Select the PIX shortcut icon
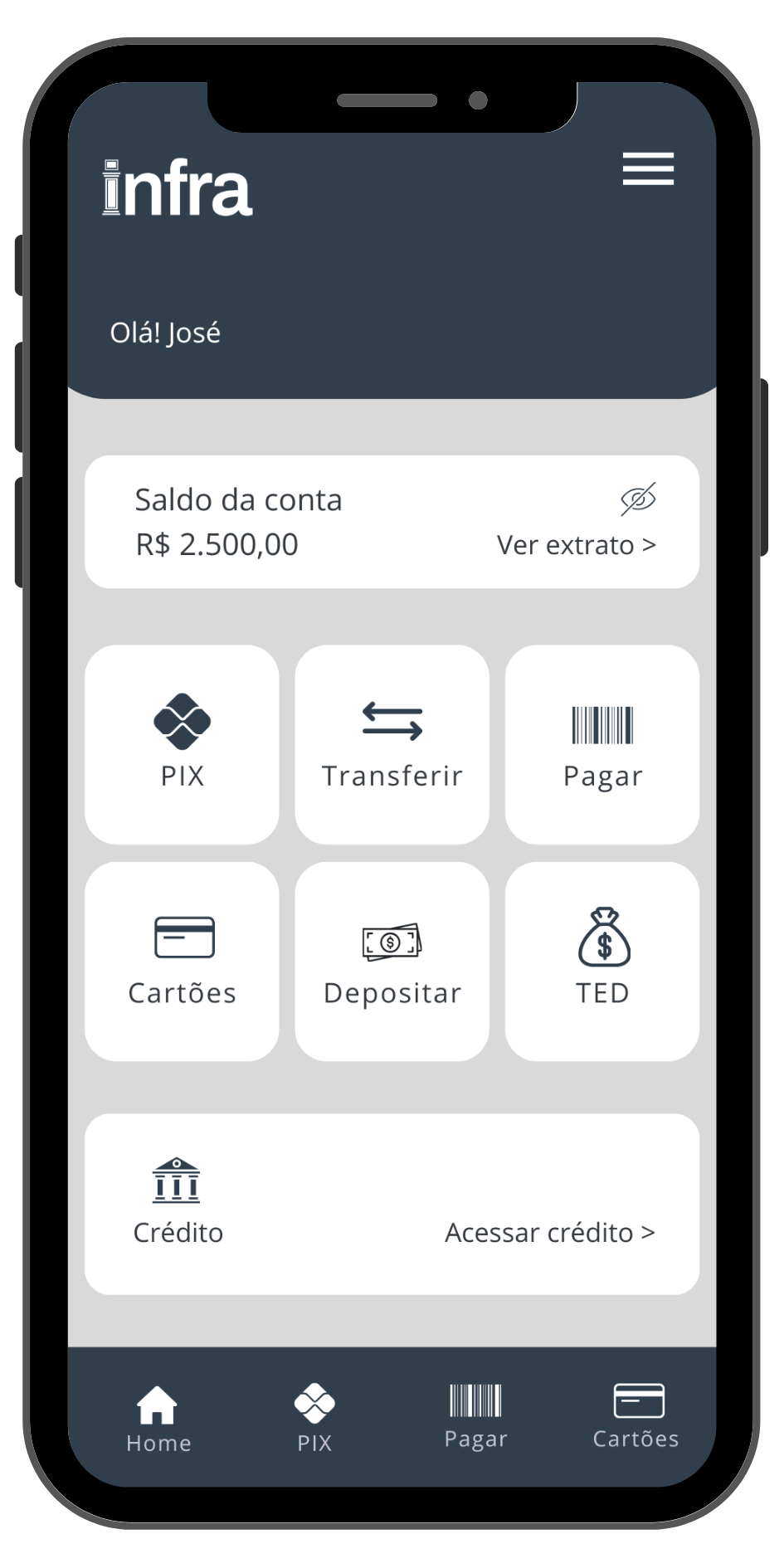 tap(182, 718)
